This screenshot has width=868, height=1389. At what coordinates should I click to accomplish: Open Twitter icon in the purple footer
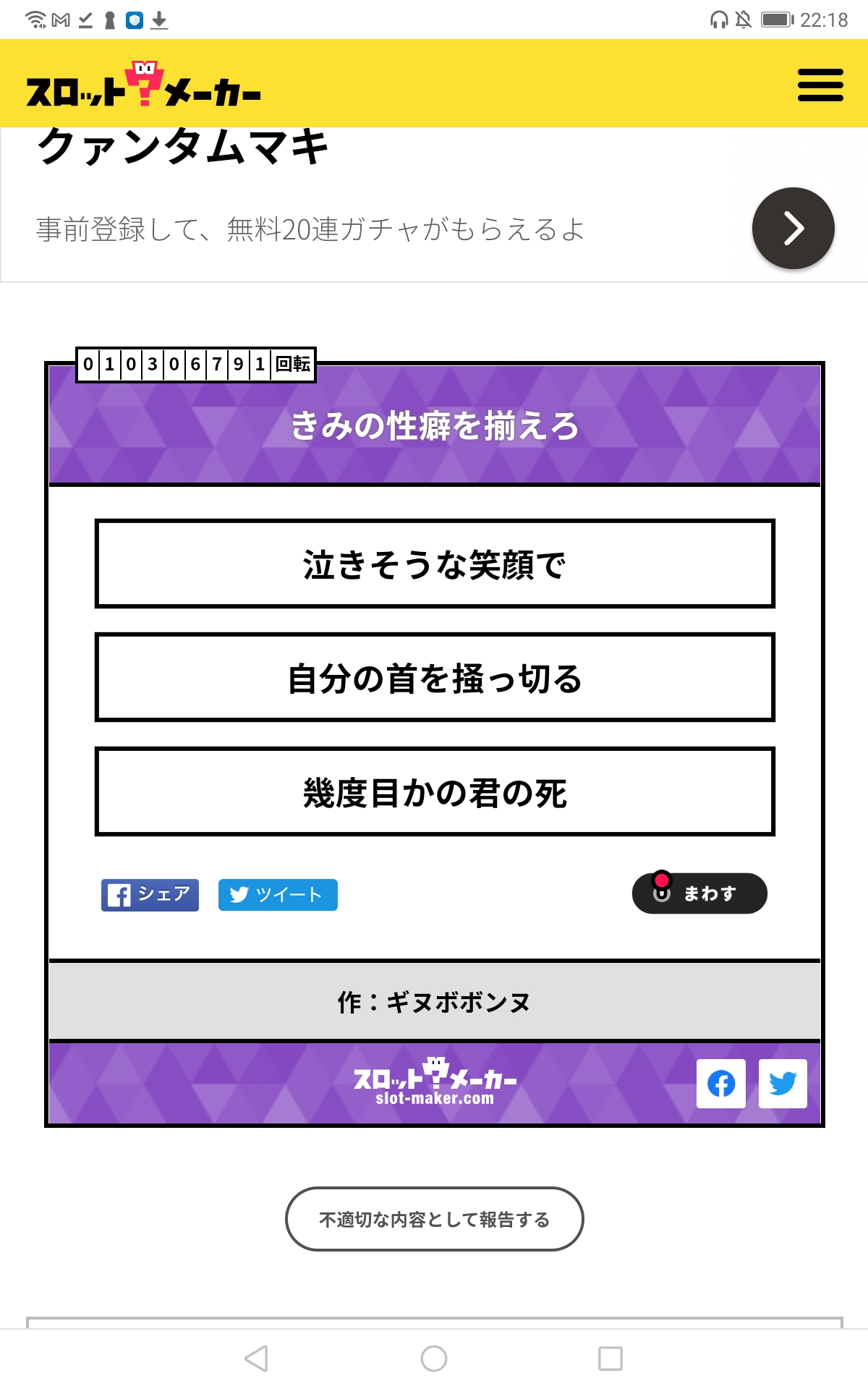pos(783,1084)
